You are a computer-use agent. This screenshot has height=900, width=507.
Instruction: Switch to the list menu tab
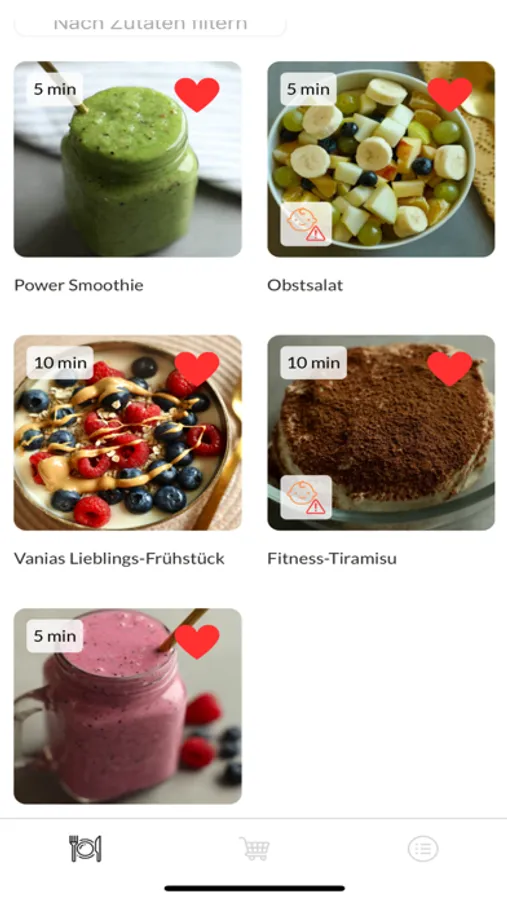click(x=423, y=848)
